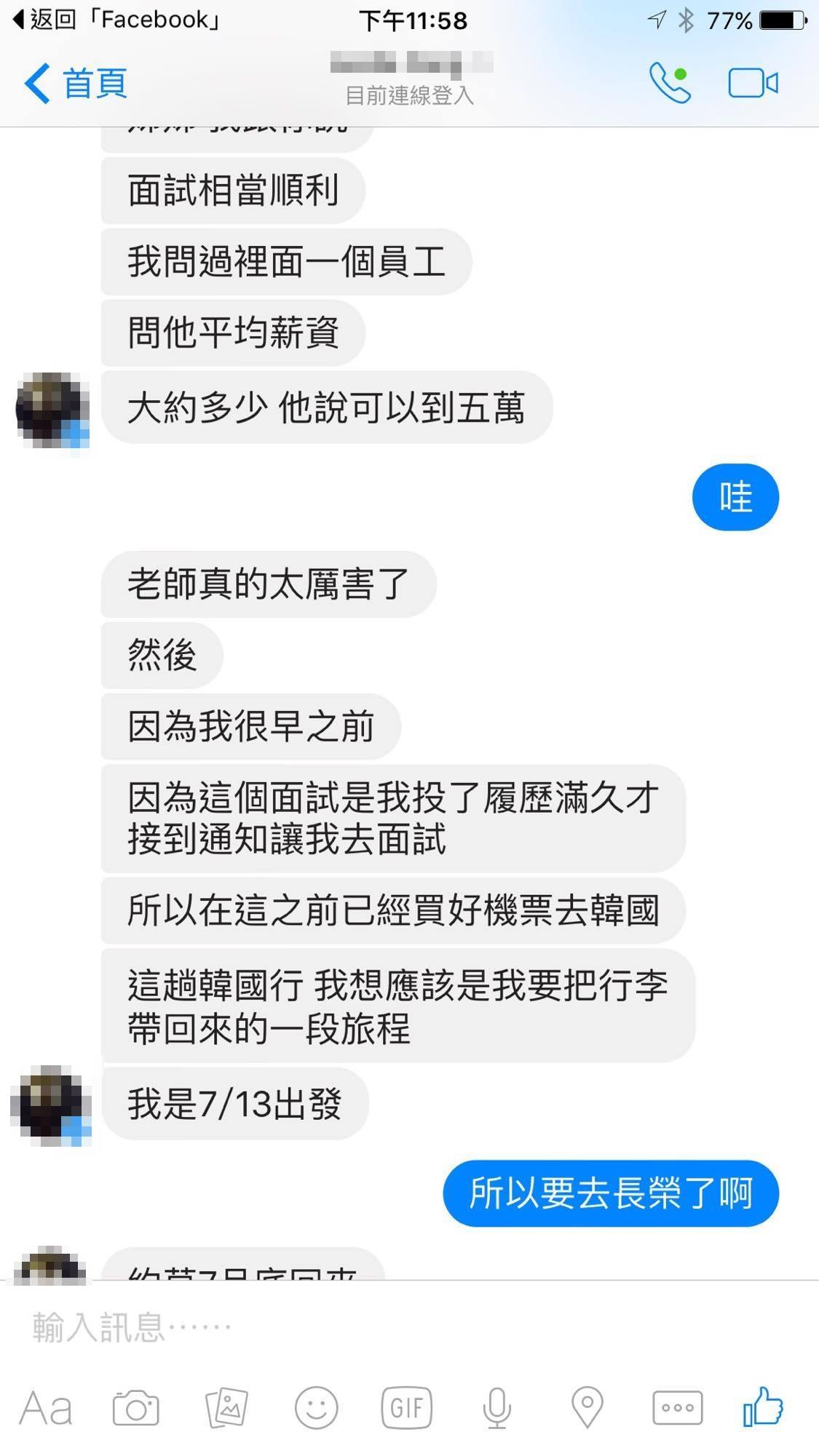Record a voice message
The width and height of the screenshot is (819, 1456).
click(496, 1409)
